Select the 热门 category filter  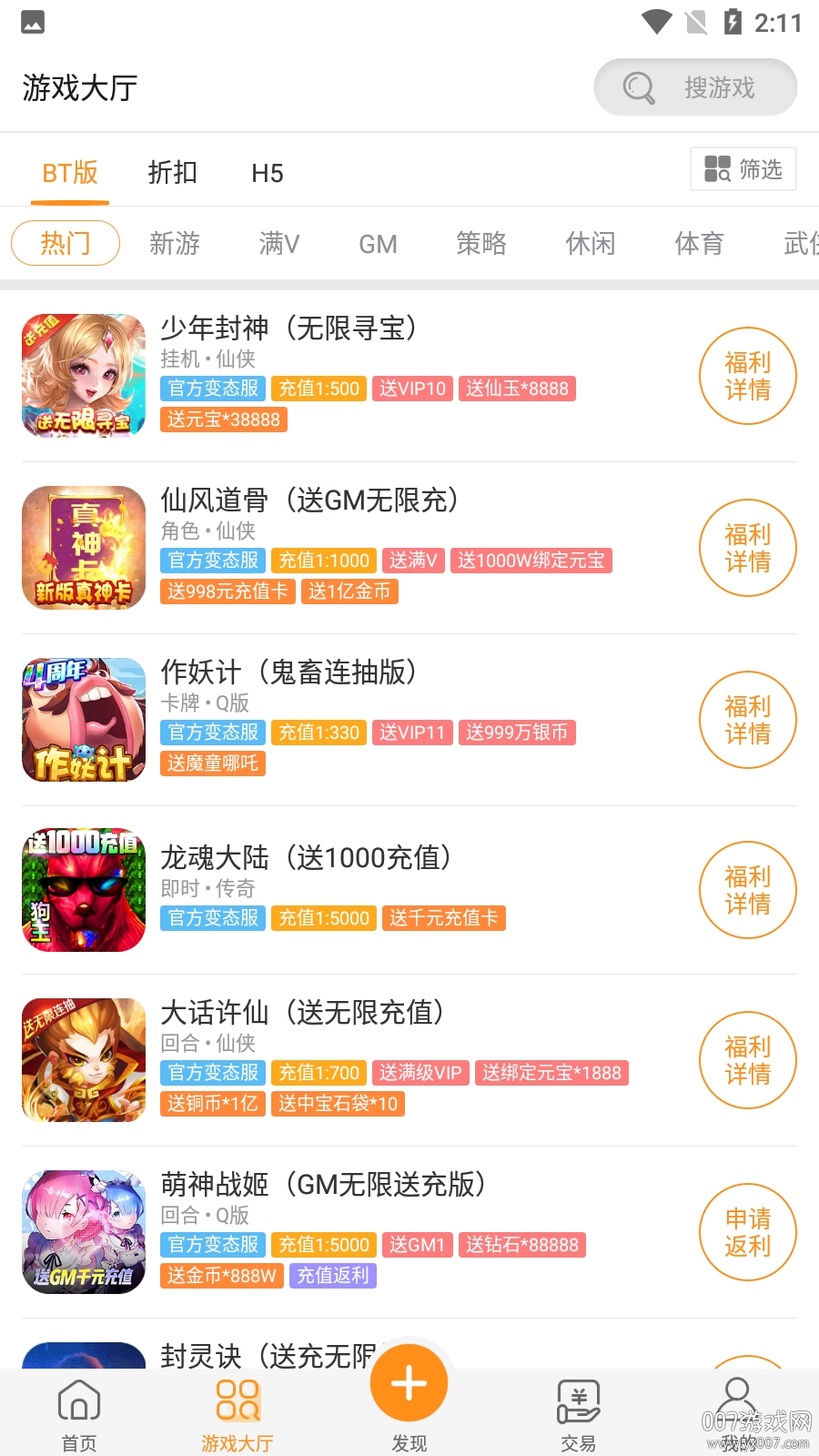pyautogui.click(x=65, y=243)
